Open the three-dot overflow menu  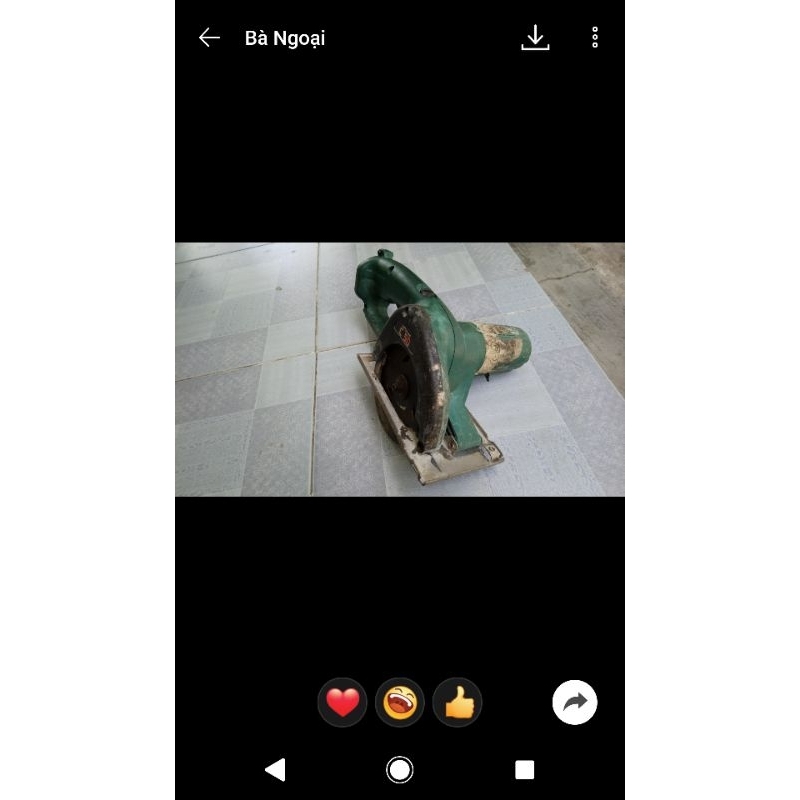pos(595,38)
